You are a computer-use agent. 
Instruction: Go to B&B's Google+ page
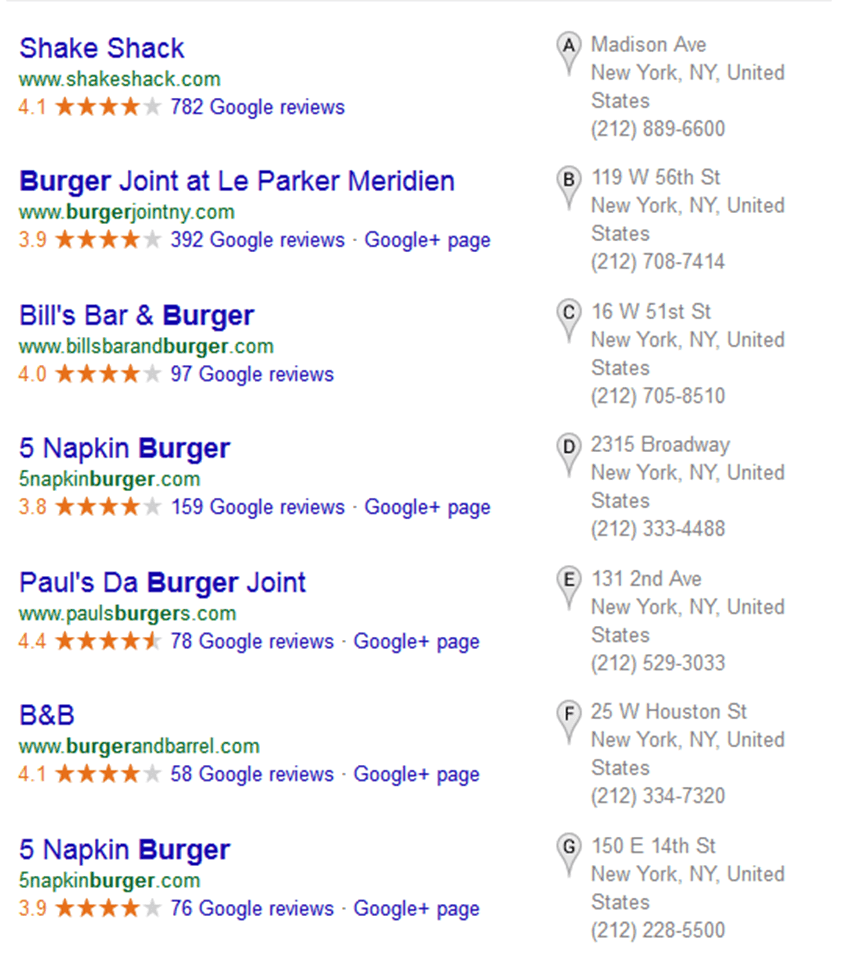tap(416, 774)
